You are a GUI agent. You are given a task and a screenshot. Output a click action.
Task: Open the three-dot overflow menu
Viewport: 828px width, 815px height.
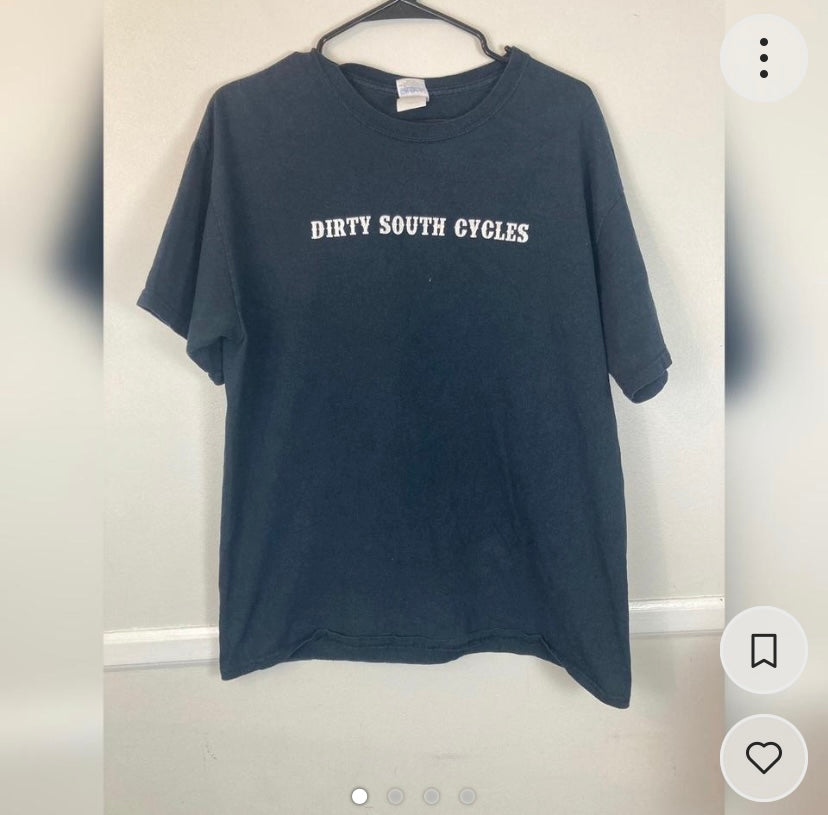(763, 58)
